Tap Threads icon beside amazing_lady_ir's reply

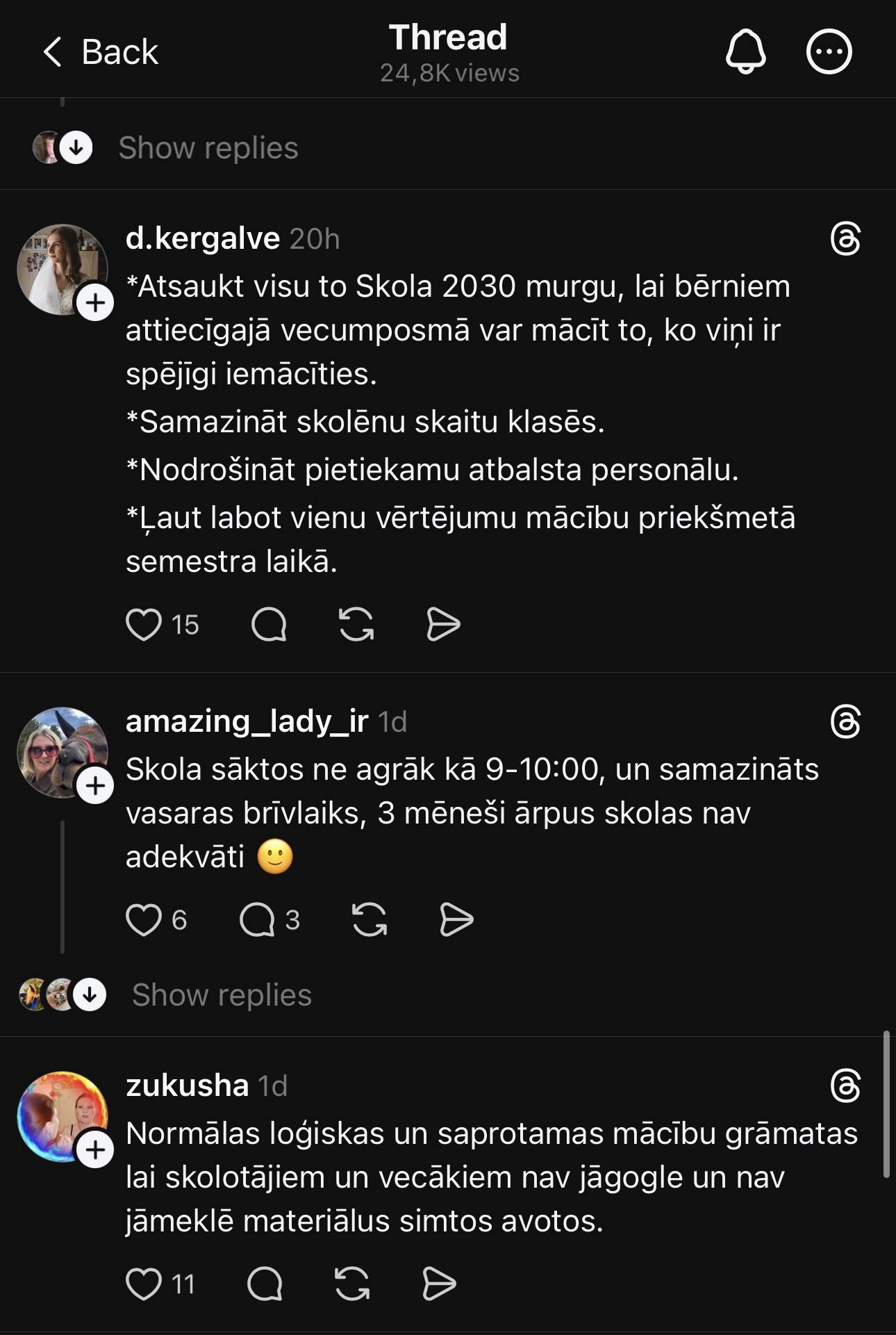(x=845, y=721)
